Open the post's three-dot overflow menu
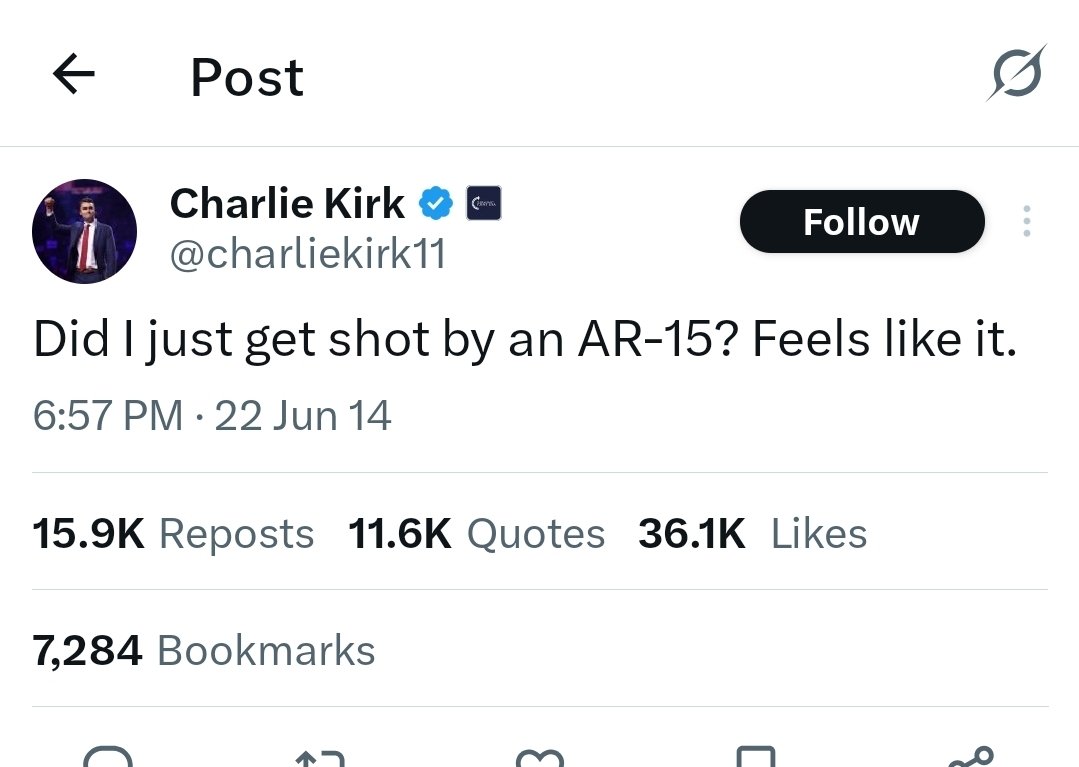Screen dimensions: 1079x767 (1027, 222)
